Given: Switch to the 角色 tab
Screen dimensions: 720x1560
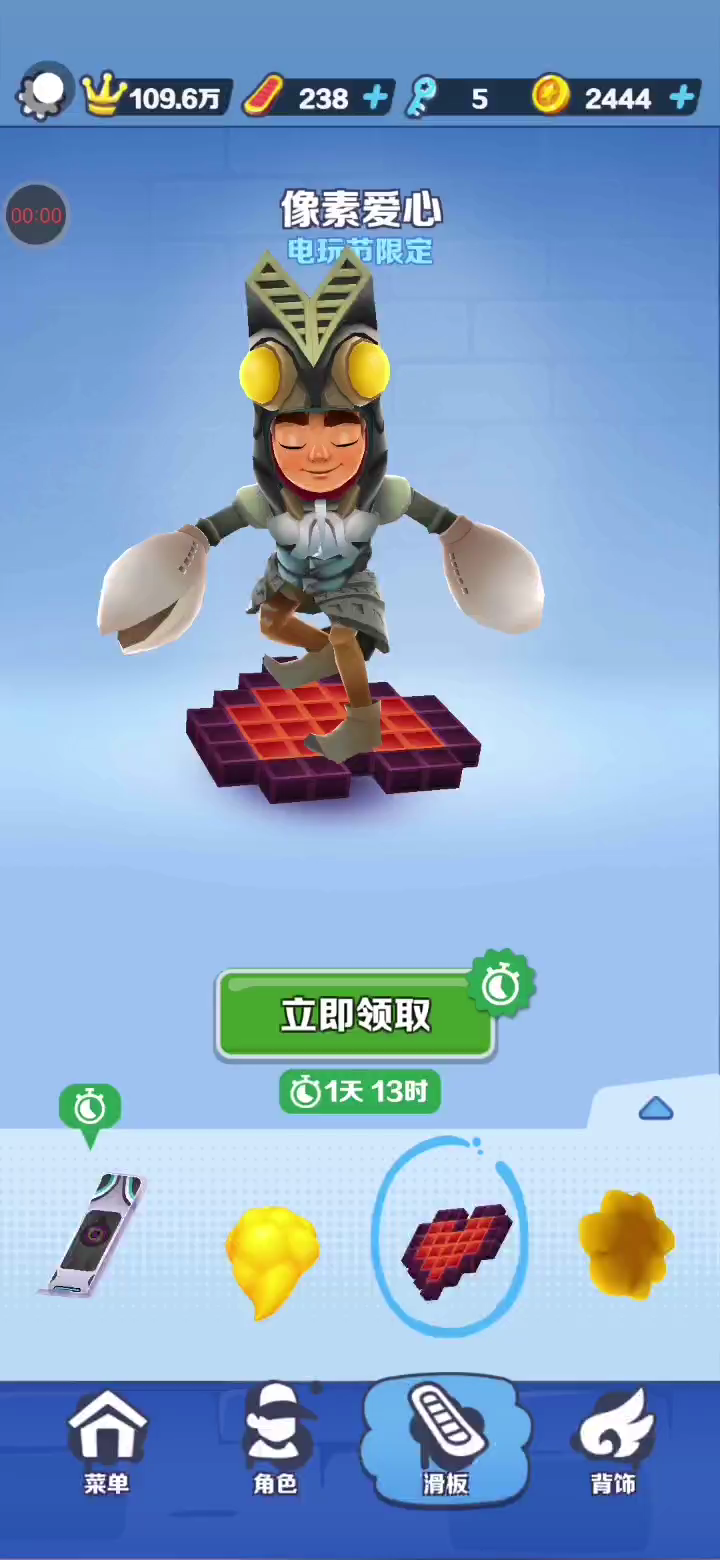Looking at the screenshot, I should [275, 1440].
